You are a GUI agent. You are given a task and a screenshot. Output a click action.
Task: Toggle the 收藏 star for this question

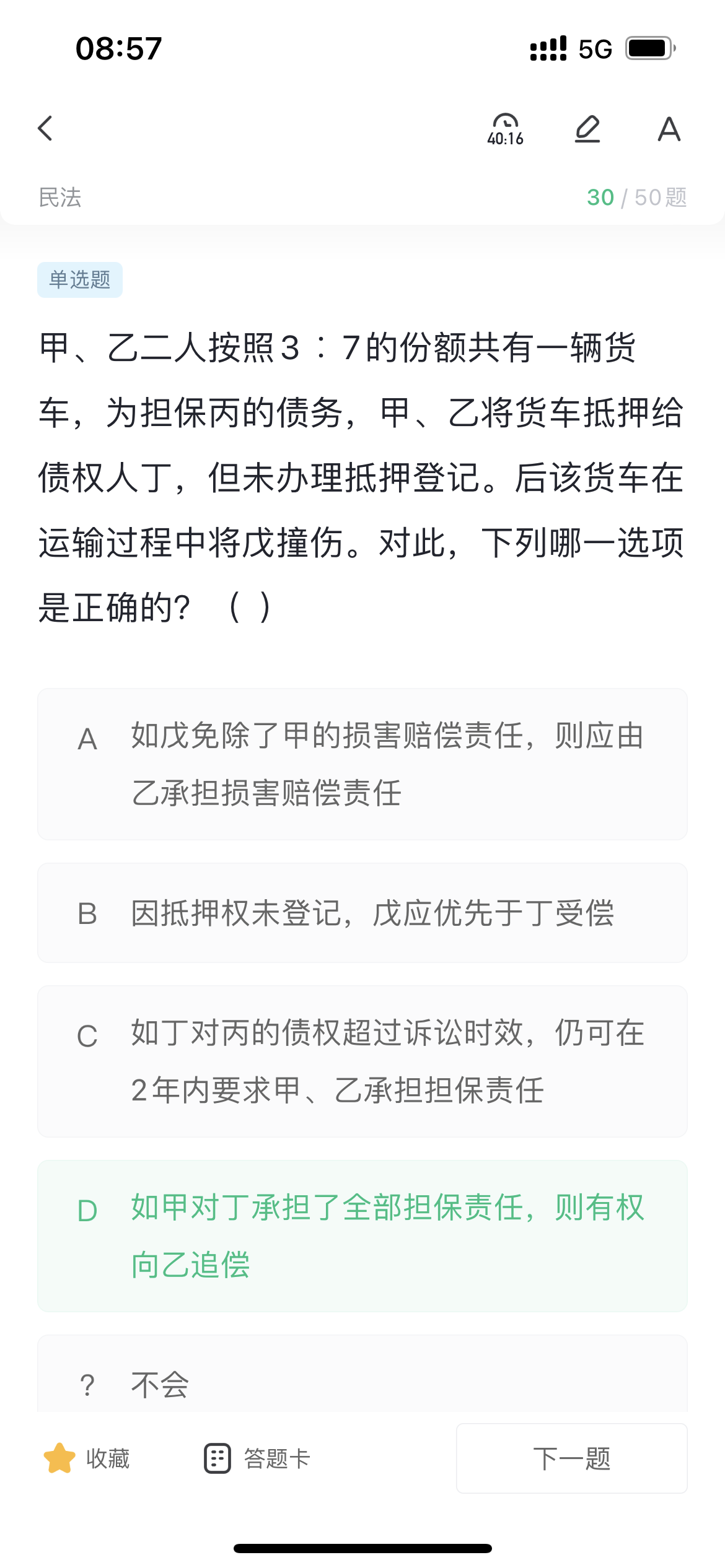coord(87,1458)
